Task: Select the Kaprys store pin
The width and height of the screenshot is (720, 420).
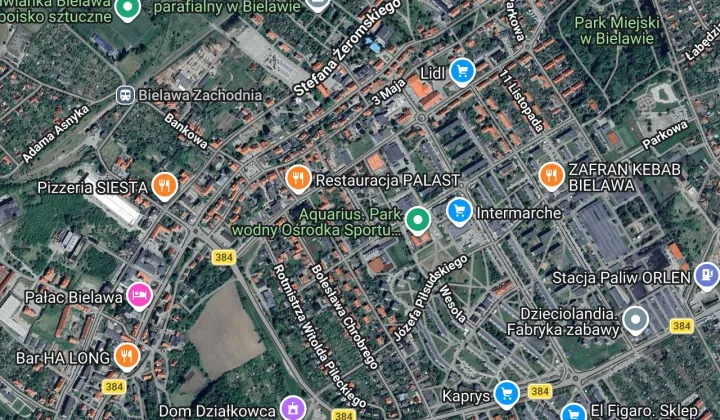Action: (507, 392)
